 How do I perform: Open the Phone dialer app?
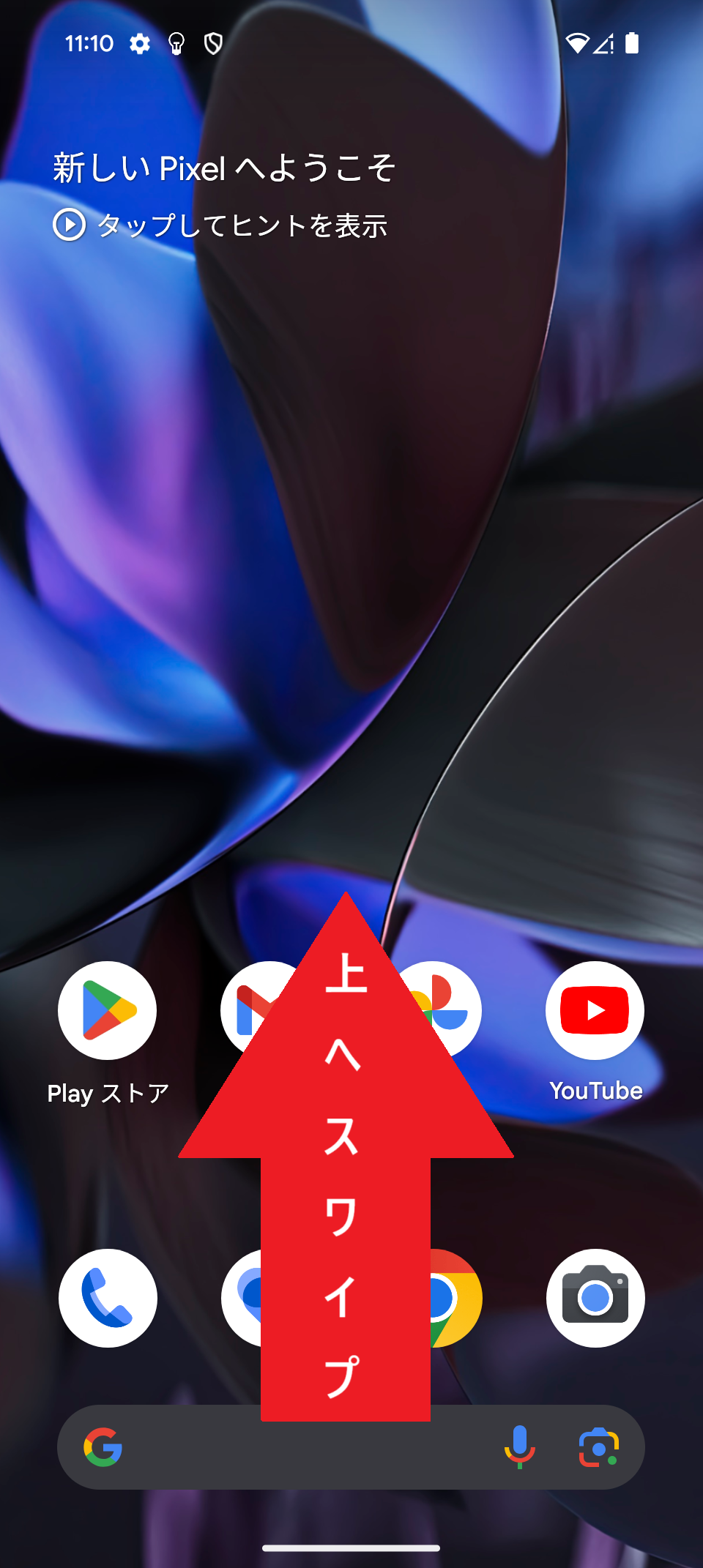coord(108,1298)
